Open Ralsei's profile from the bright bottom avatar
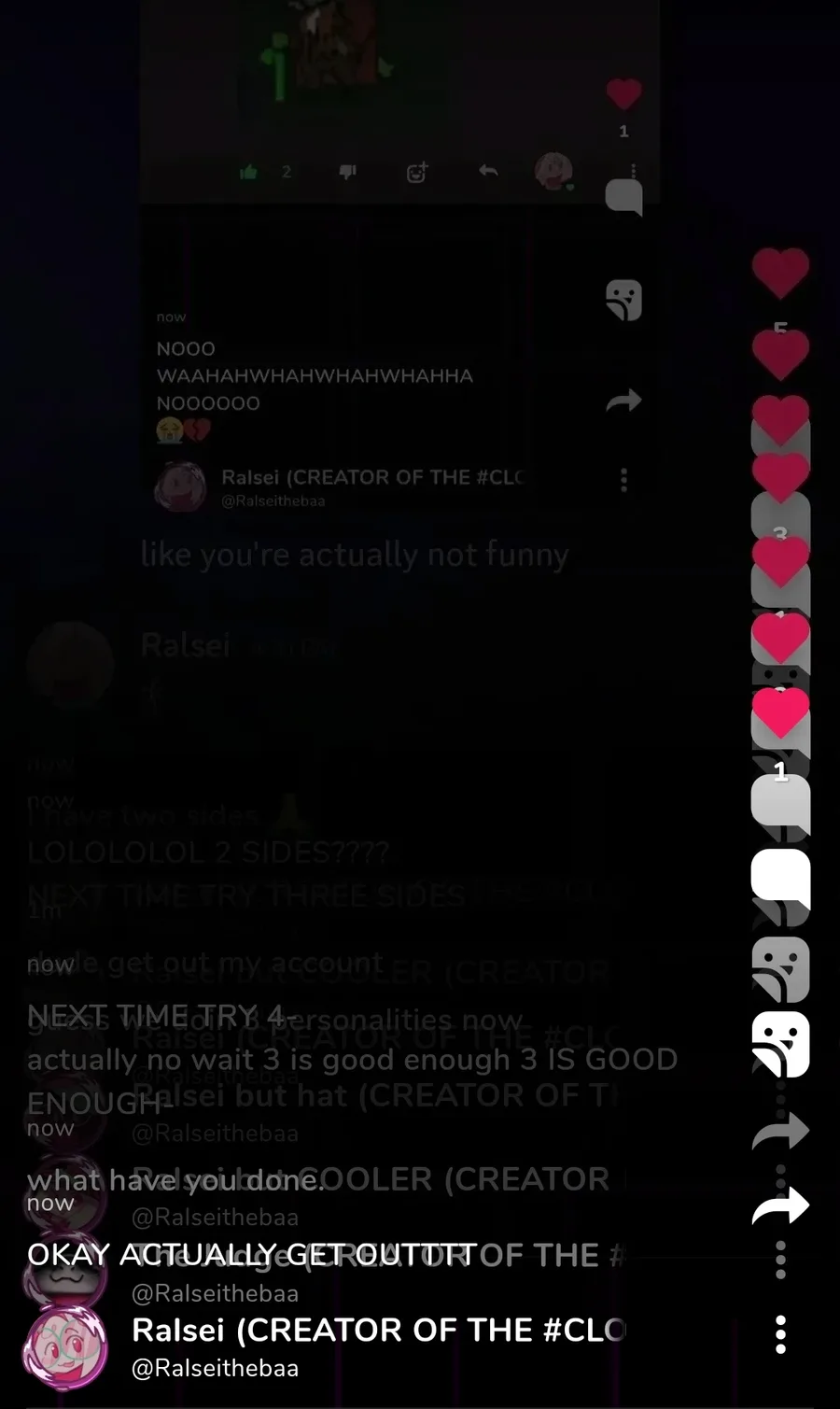Viewport: 840px width, 1409px height. 64,1348
